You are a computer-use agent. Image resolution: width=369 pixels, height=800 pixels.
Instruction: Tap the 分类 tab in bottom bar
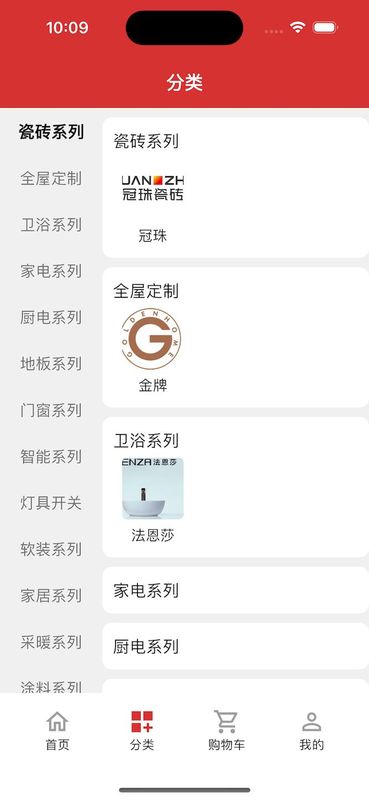(142, 731)
